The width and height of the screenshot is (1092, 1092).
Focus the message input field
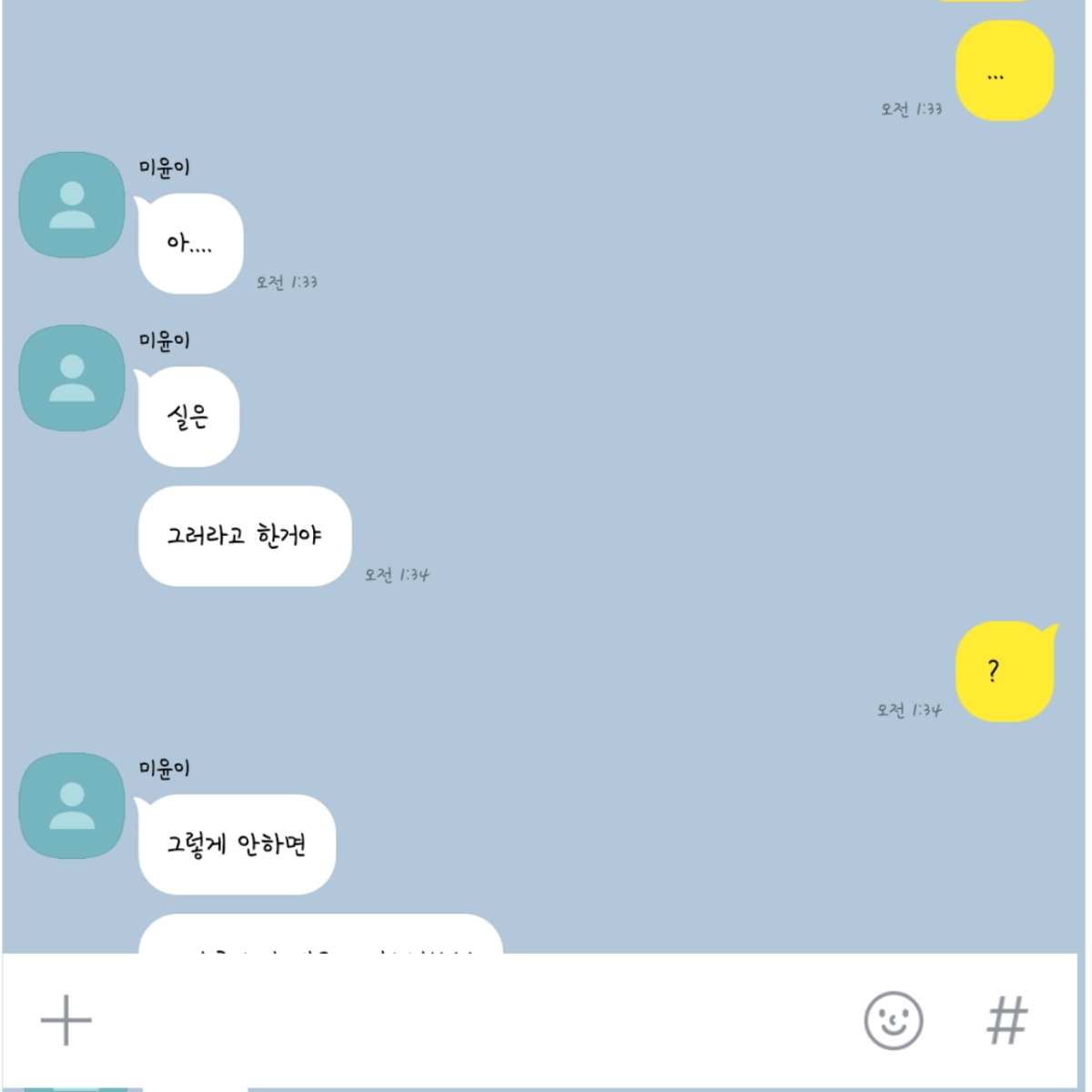coord(473,1020)
